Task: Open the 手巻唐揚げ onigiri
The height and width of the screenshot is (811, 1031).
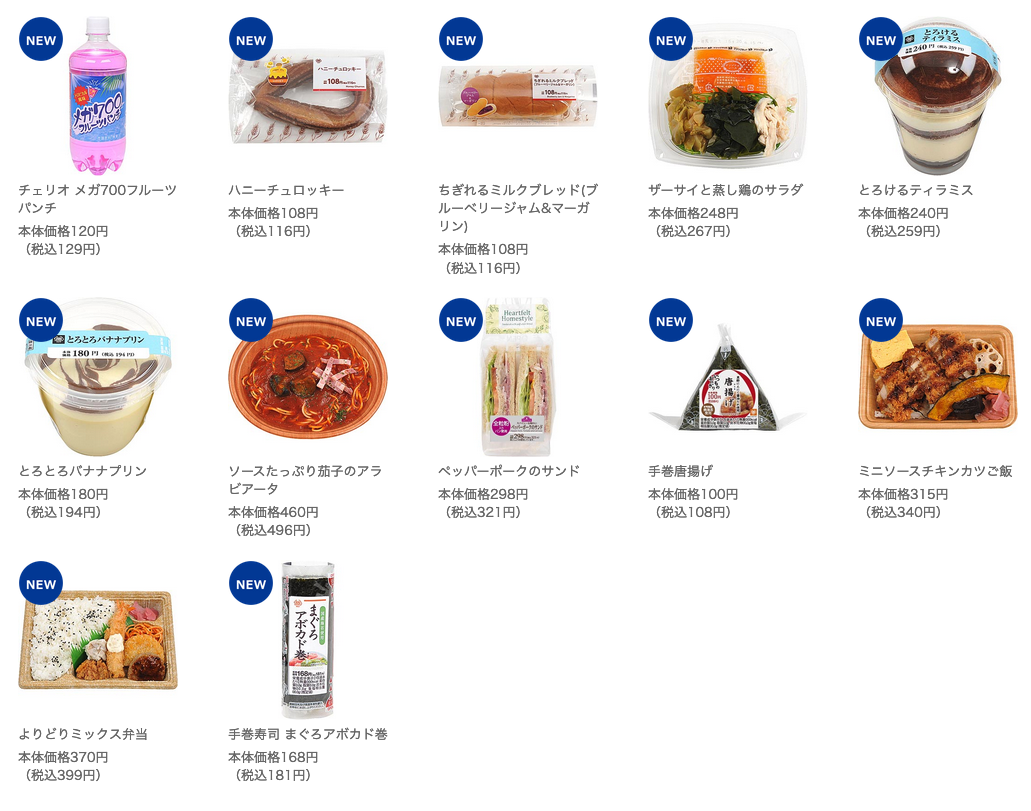Action: click(x=728, y=377)
